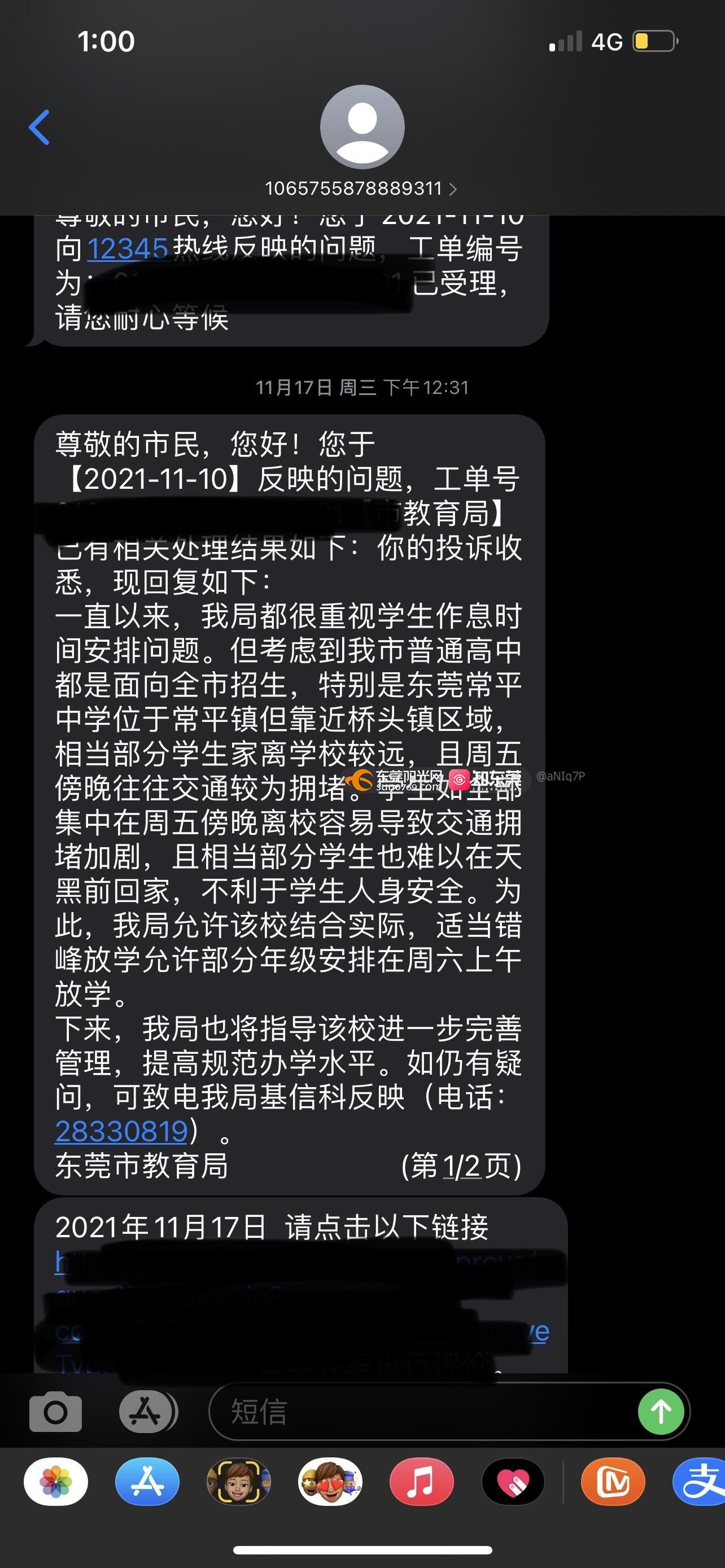This screenshot has width=725, height=1568.
Task: Open Music in the app strip
Action: [x=421, y=1482]
